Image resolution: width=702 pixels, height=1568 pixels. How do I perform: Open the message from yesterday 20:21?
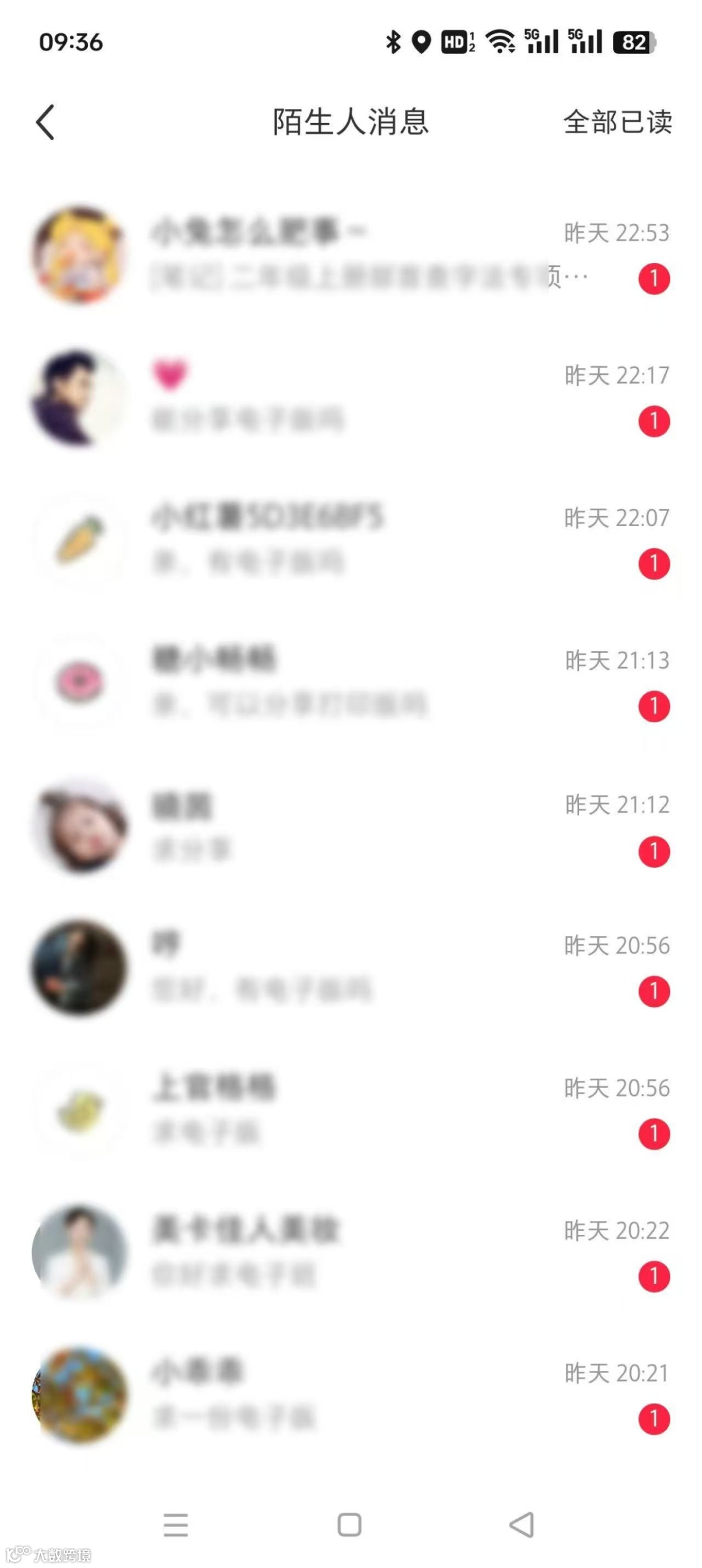tap(351, 1395)
